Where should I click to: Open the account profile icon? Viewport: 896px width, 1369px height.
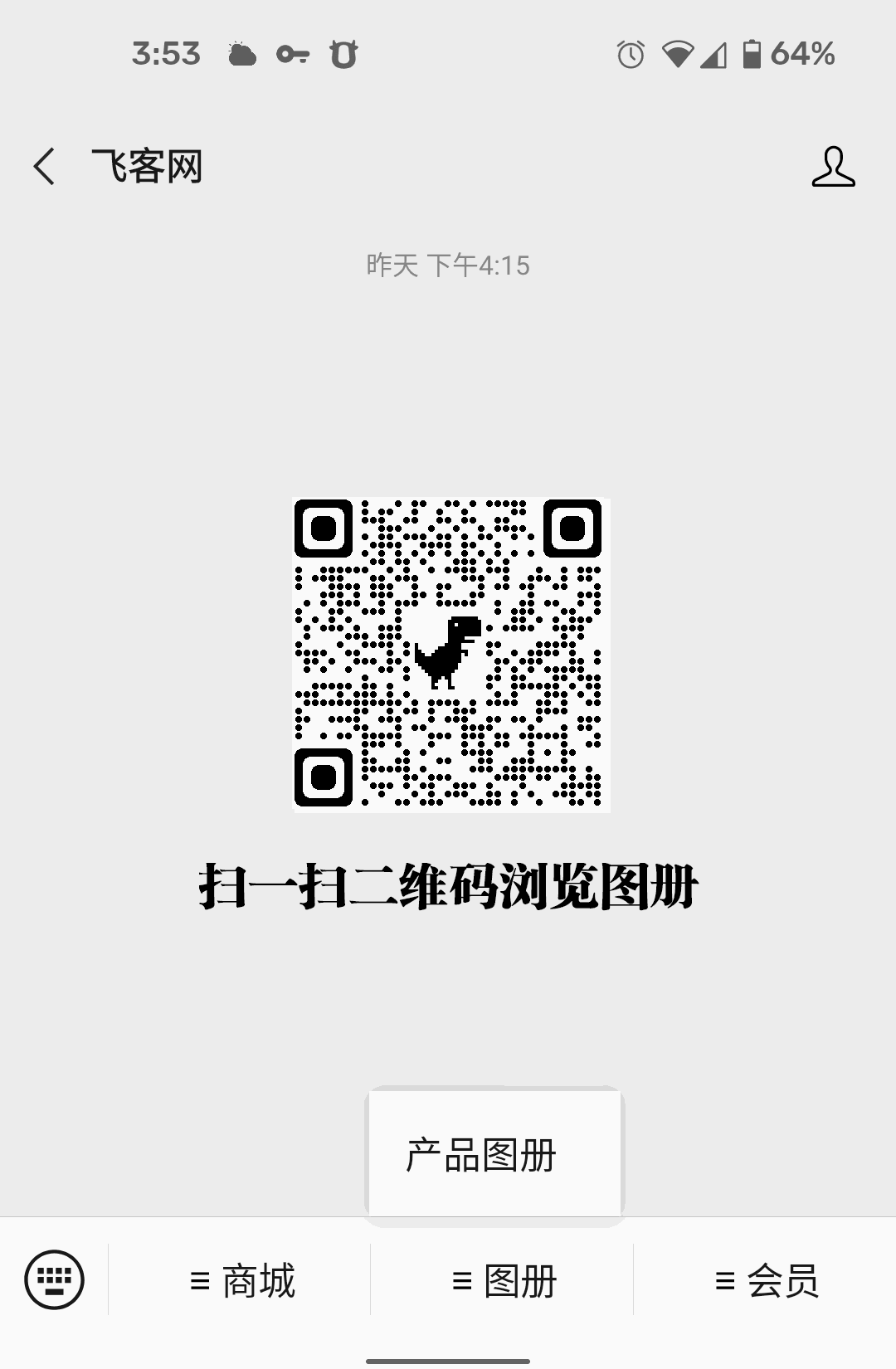[832, 167]
